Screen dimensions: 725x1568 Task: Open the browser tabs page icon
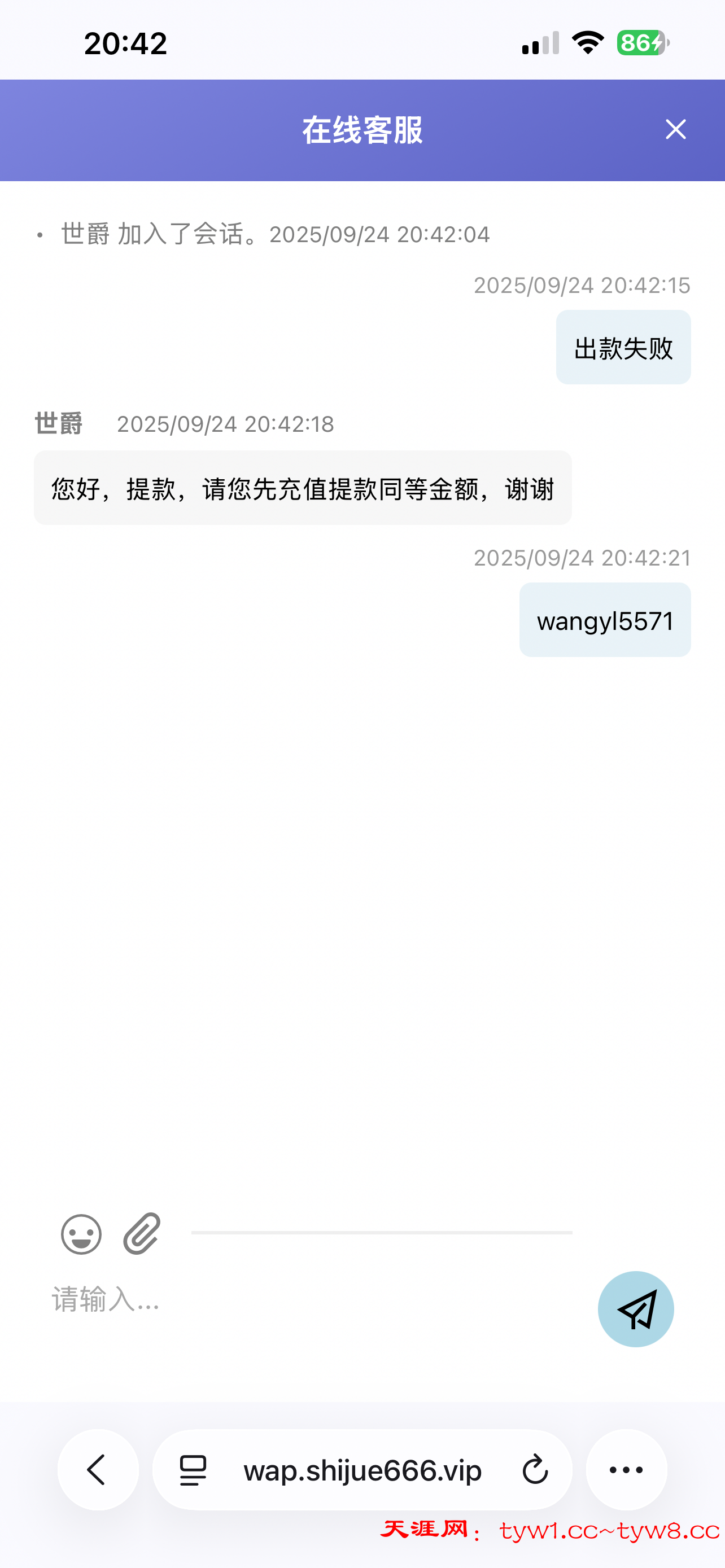[192, 1469]
